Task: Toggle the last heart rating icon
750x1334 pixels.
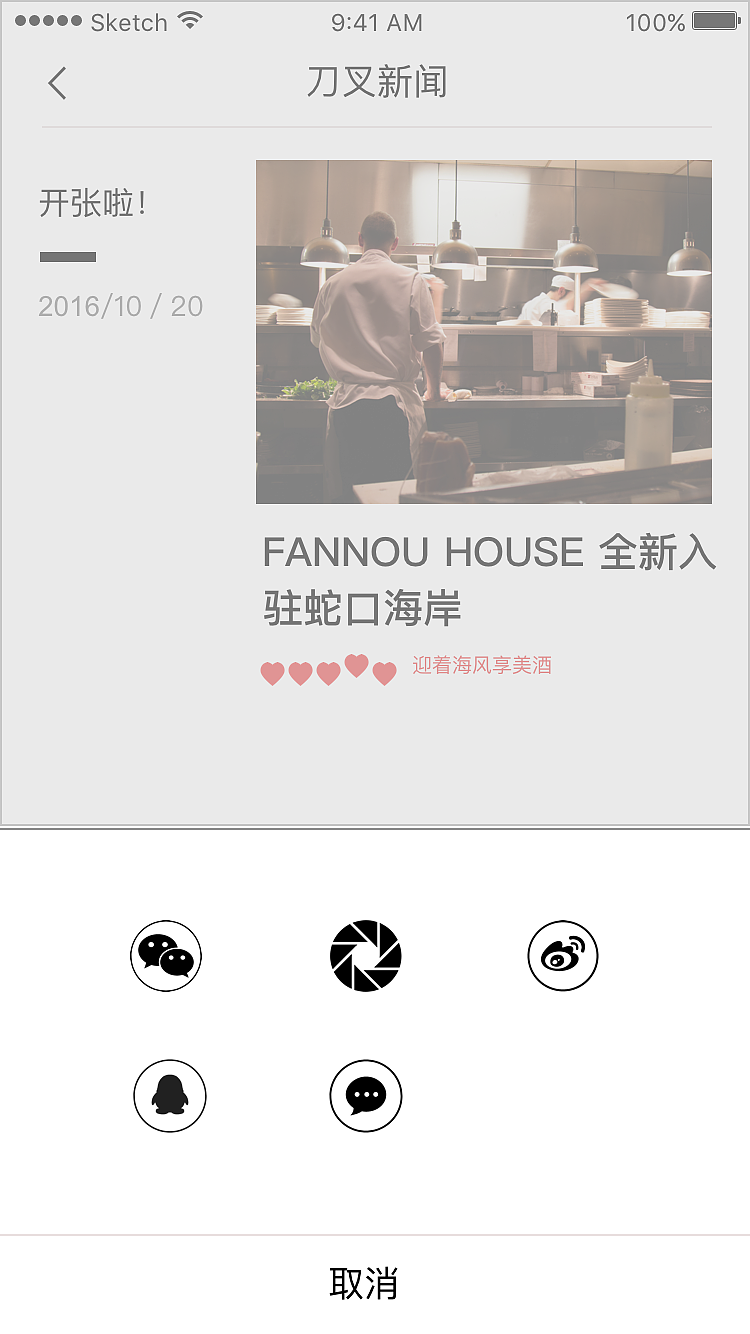Action: (384, 674)
